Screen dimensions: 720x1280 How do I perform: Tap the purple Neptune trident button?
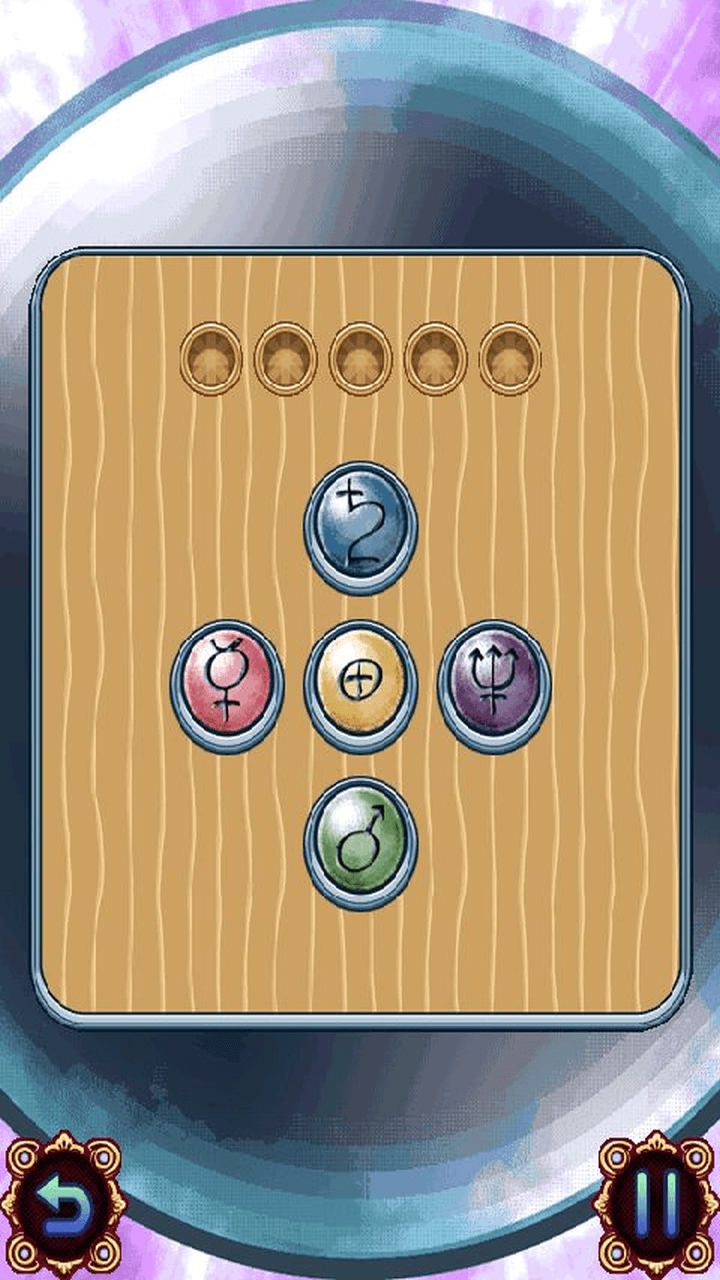point(494,685)
